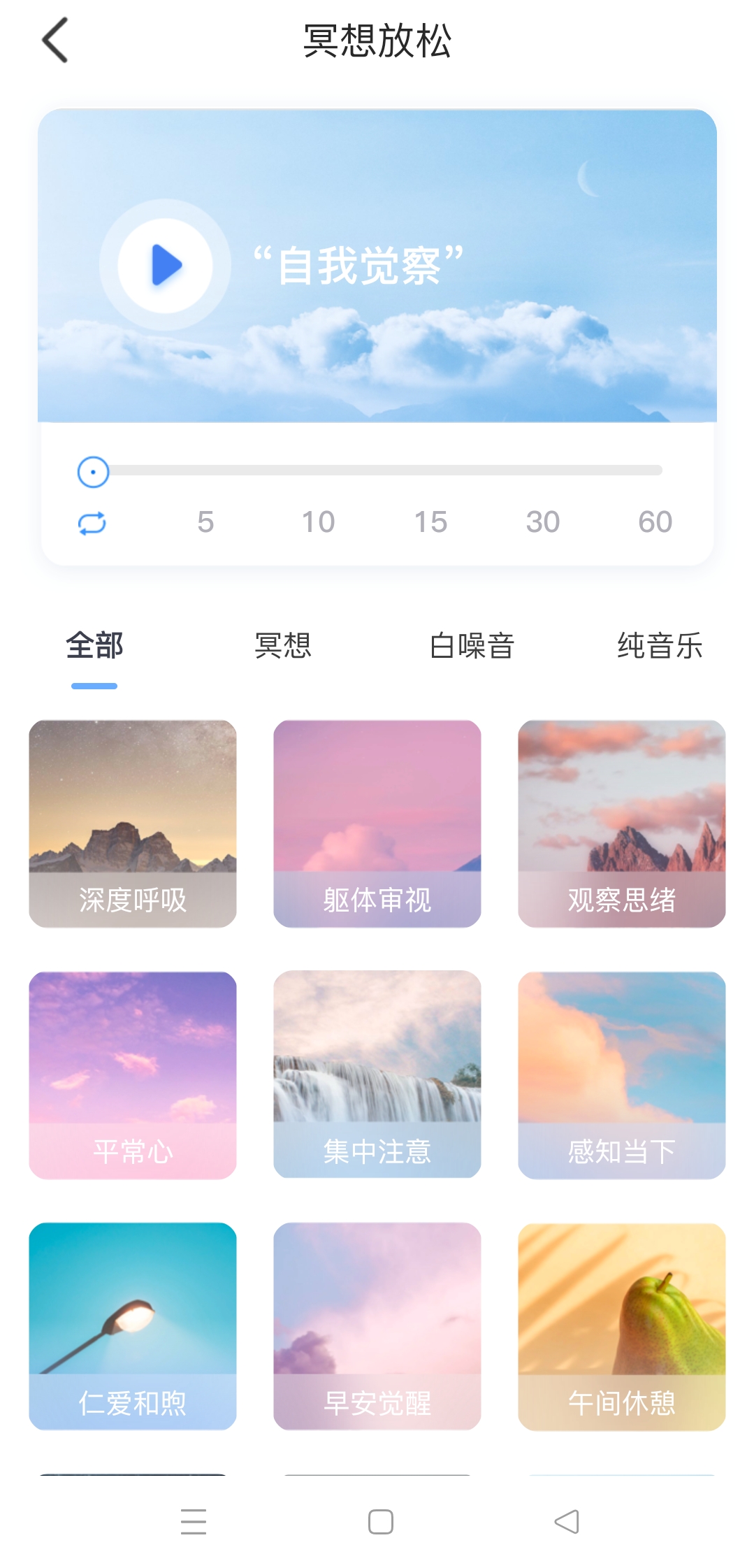Choose the 30 minute duration

[x=543, y=522]
